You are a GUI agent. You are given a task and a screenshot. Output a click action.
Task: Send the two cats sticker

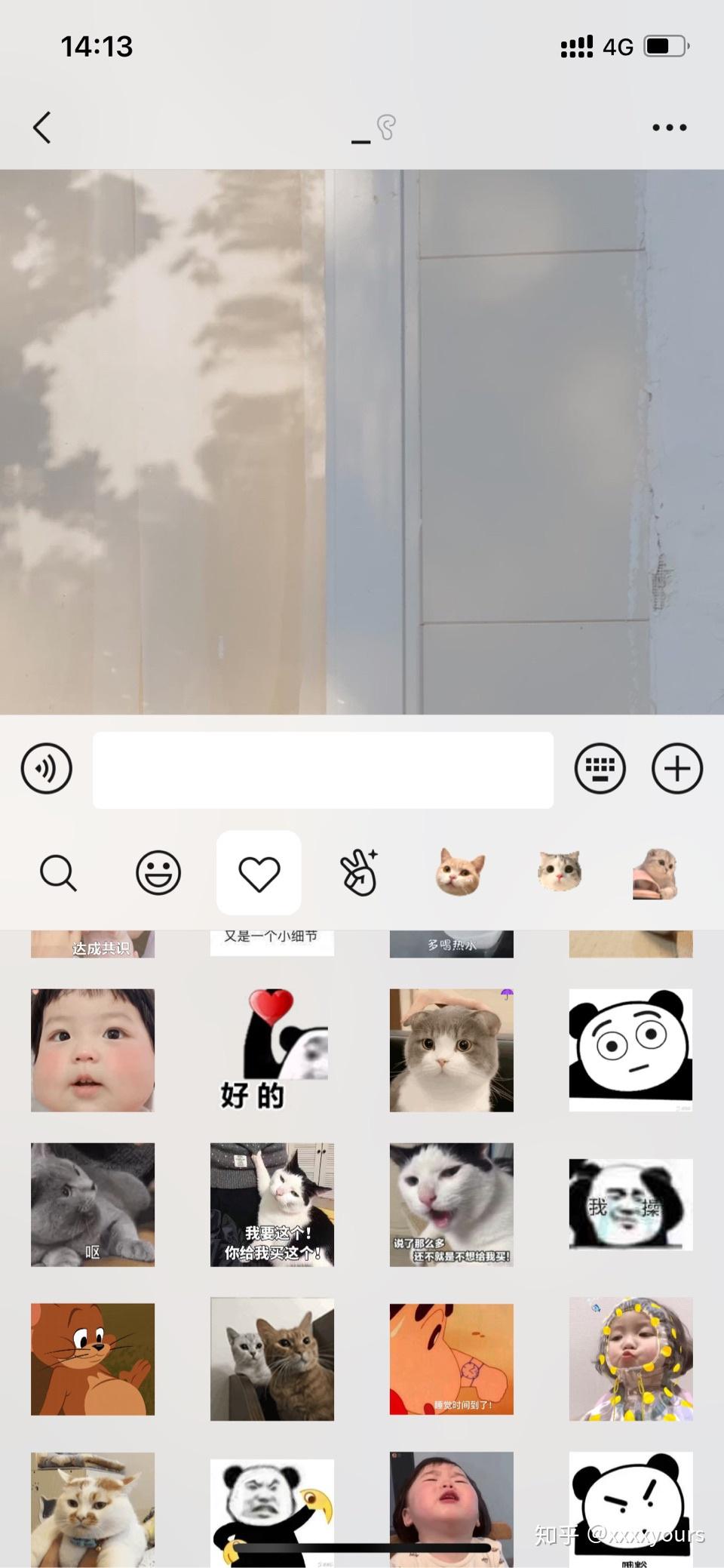[x=272, y=1359]
